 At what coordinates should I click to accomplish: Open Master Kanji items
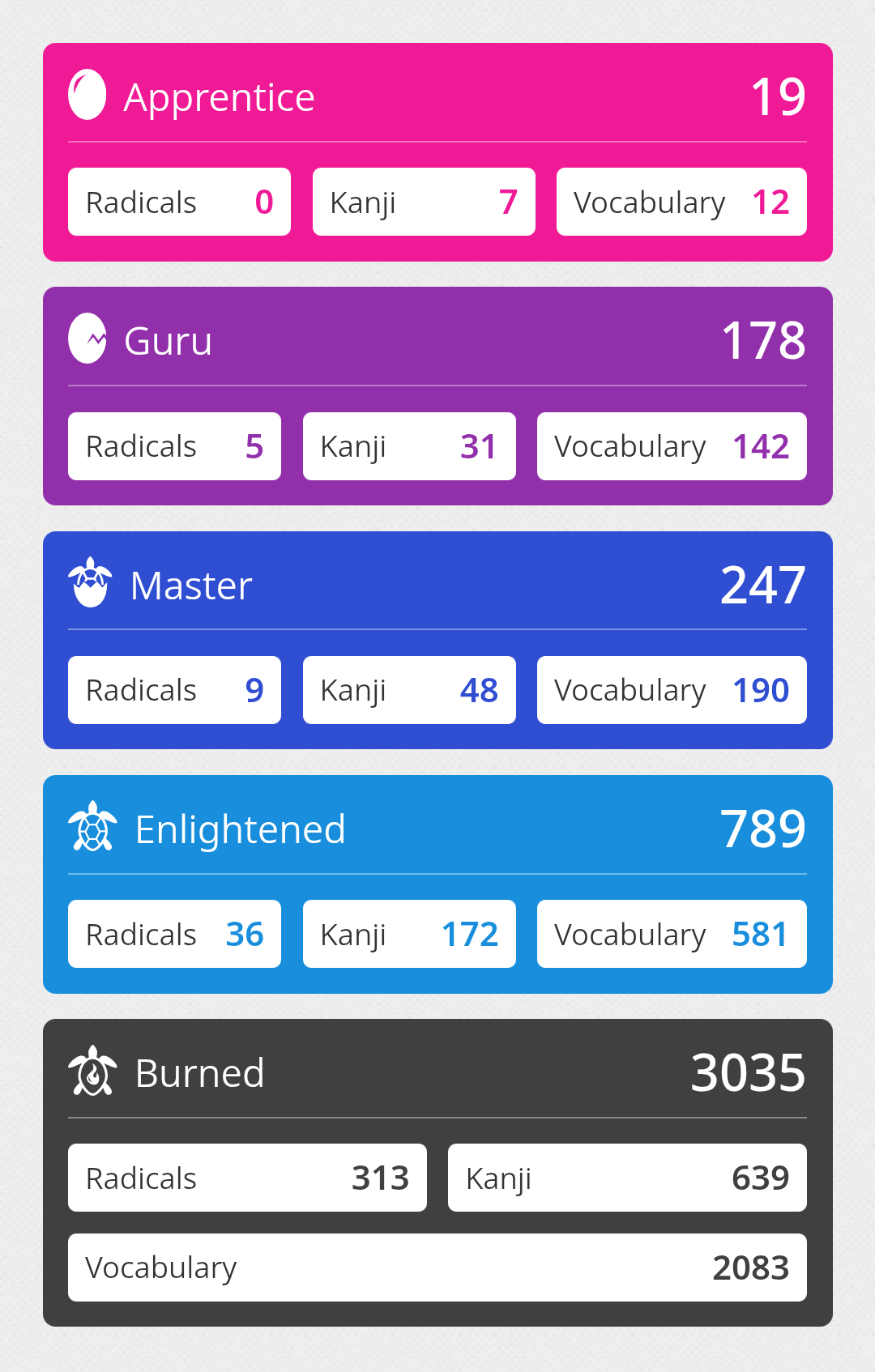click(409, 690)
